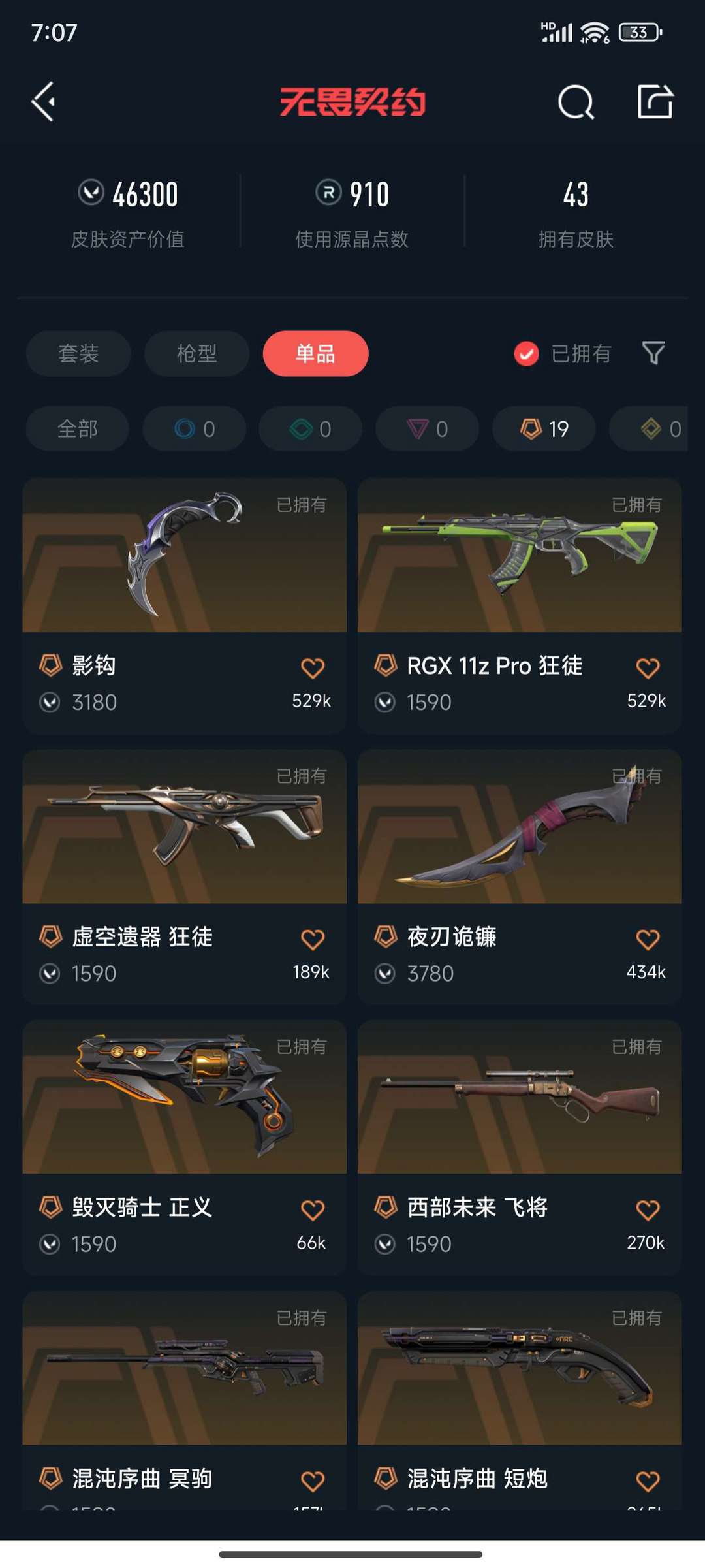Tap the share icon in the header
Viewport: 705px width, 1568px height.
655,102
